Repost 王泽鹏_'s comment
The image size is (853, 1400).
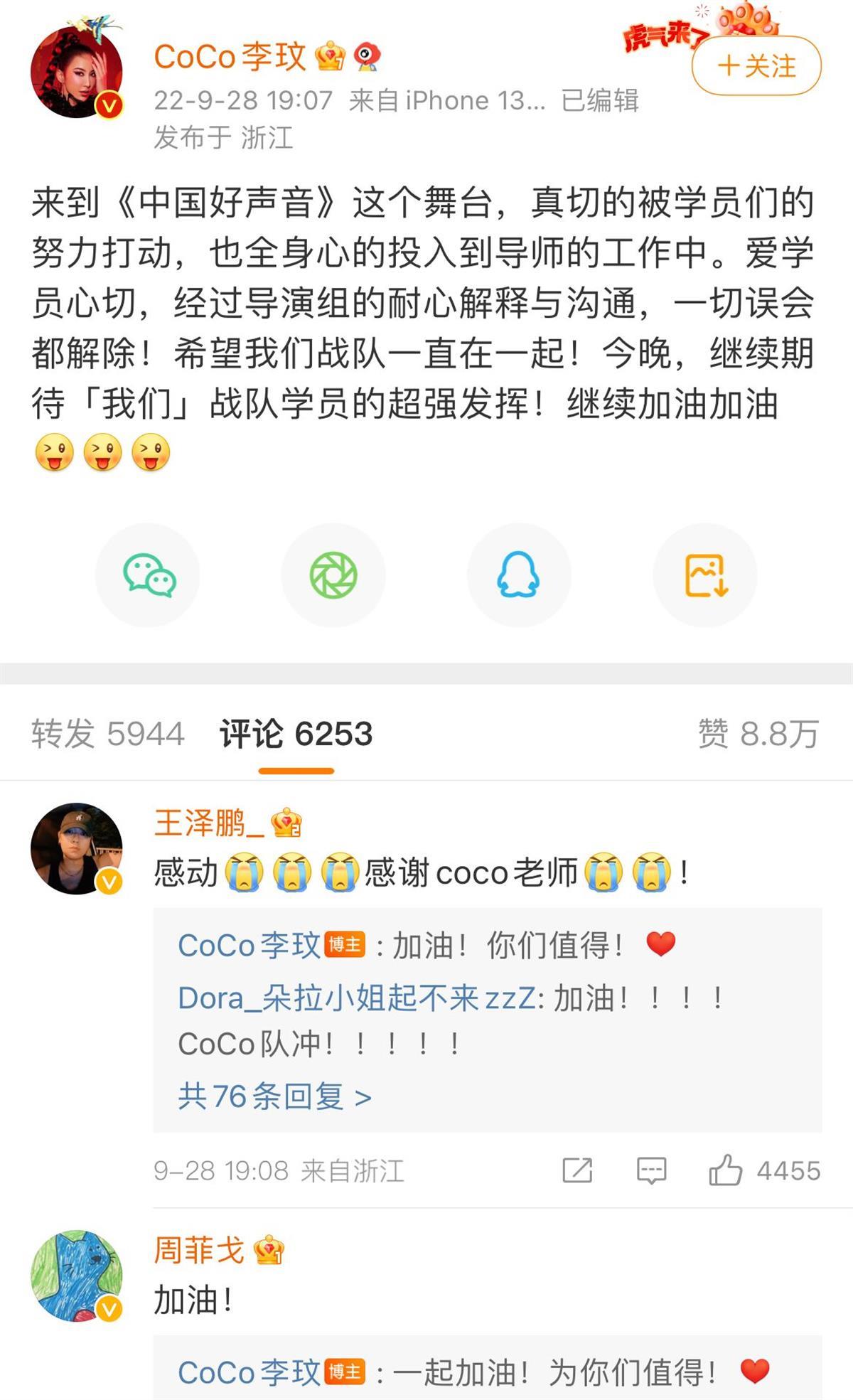(x=577, y=1170)
